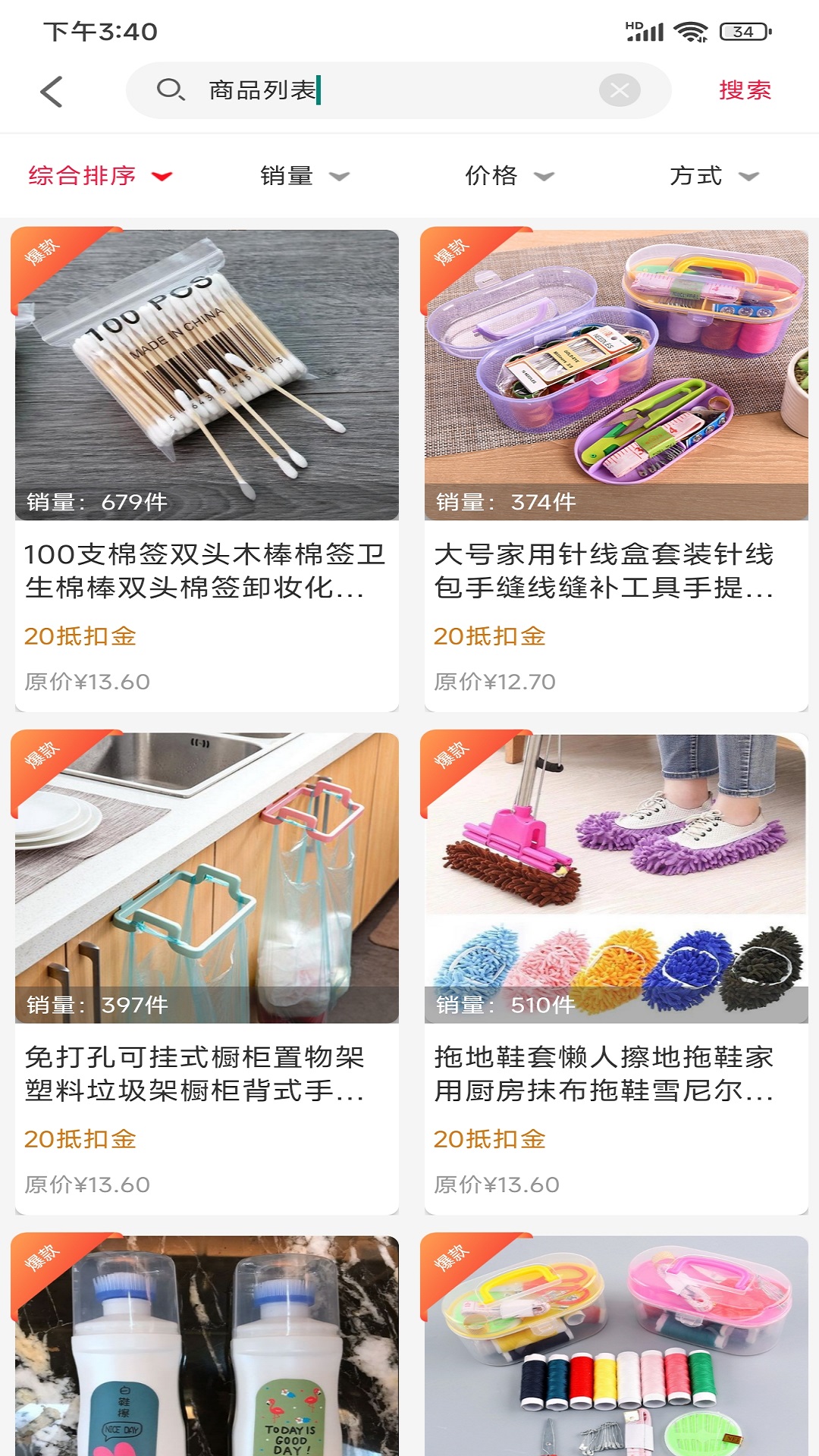Expand the 价格 dropdown arrow

(544, 179)
